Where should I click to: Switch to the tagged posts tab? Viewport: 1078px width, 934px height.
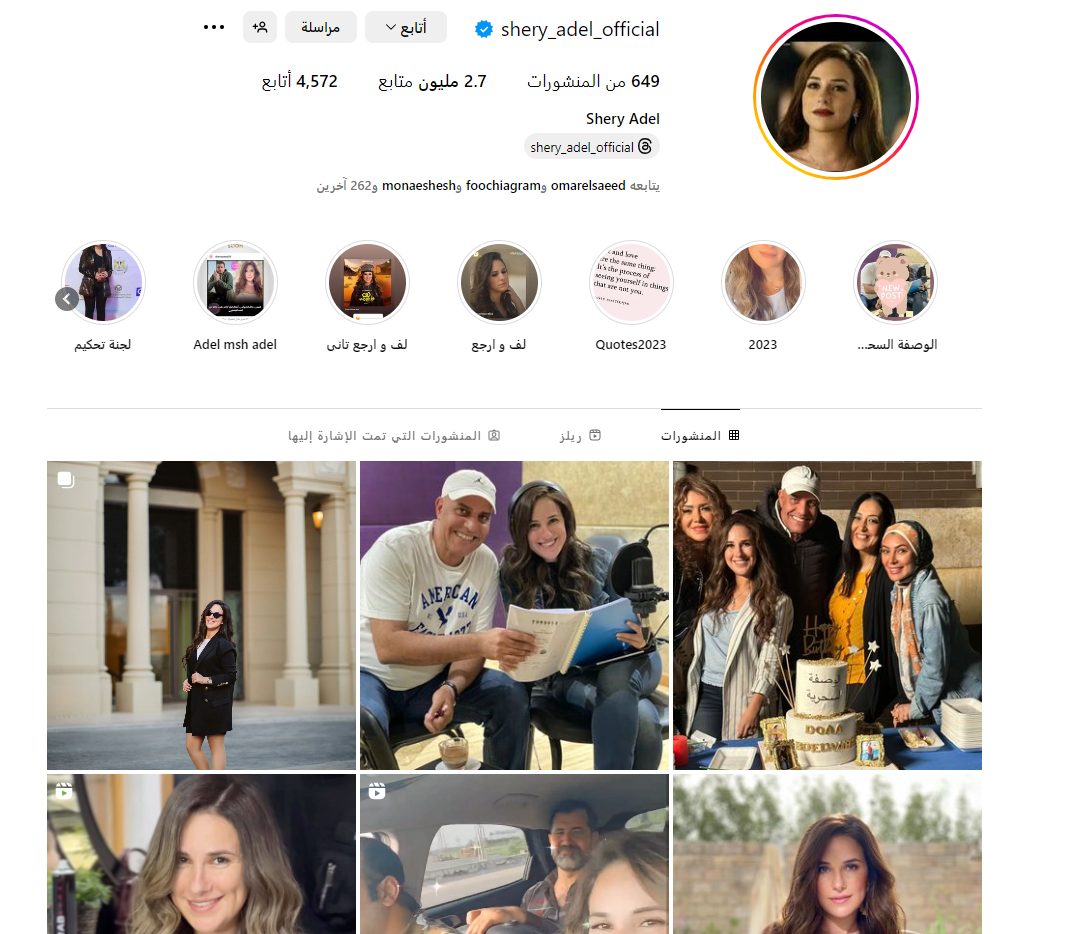pos(394,436)
